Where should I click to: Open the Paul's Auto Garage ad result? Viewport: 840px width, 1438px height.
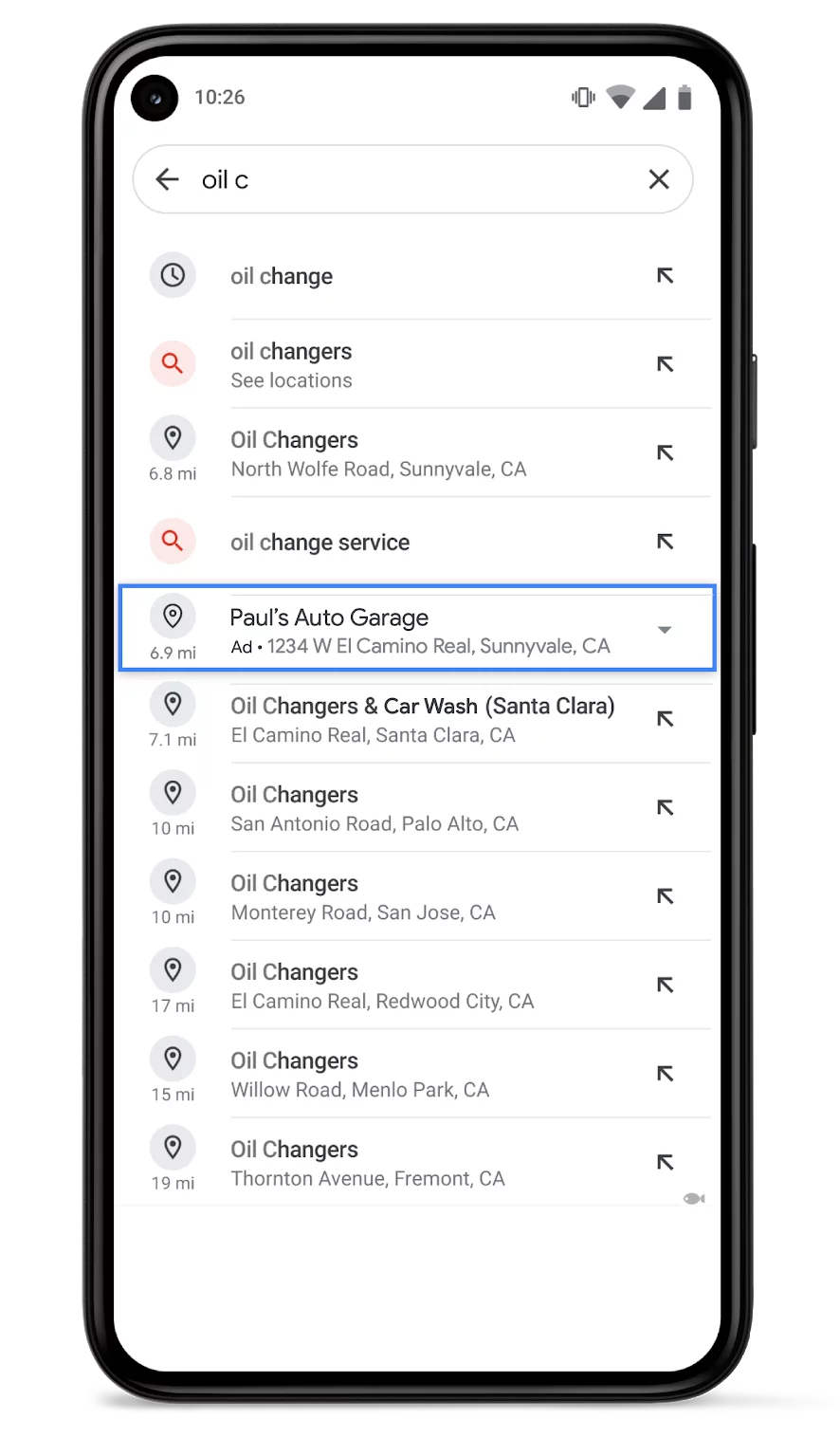417,630
